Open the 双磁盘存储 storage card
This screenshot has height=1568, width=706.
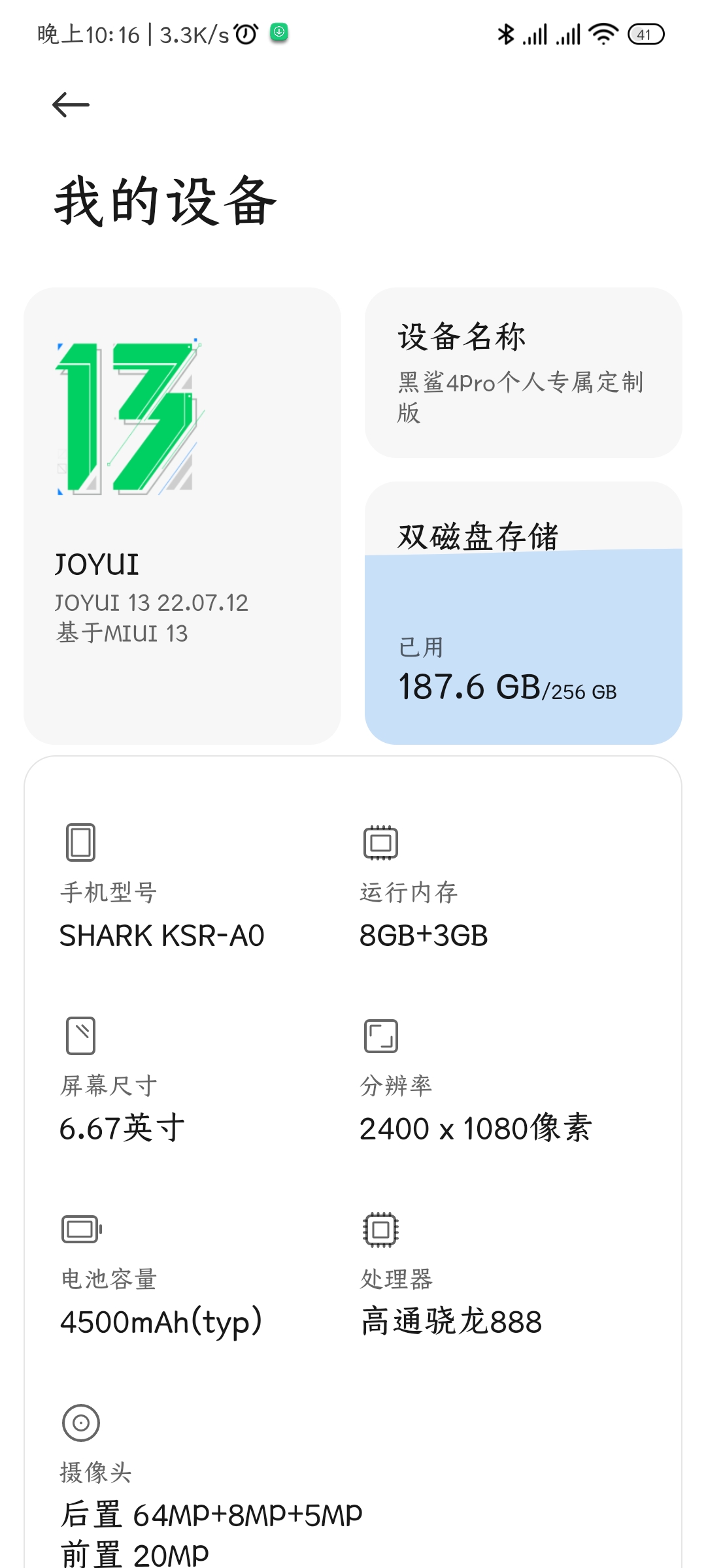pyautogui.click(x=524, y=613)
